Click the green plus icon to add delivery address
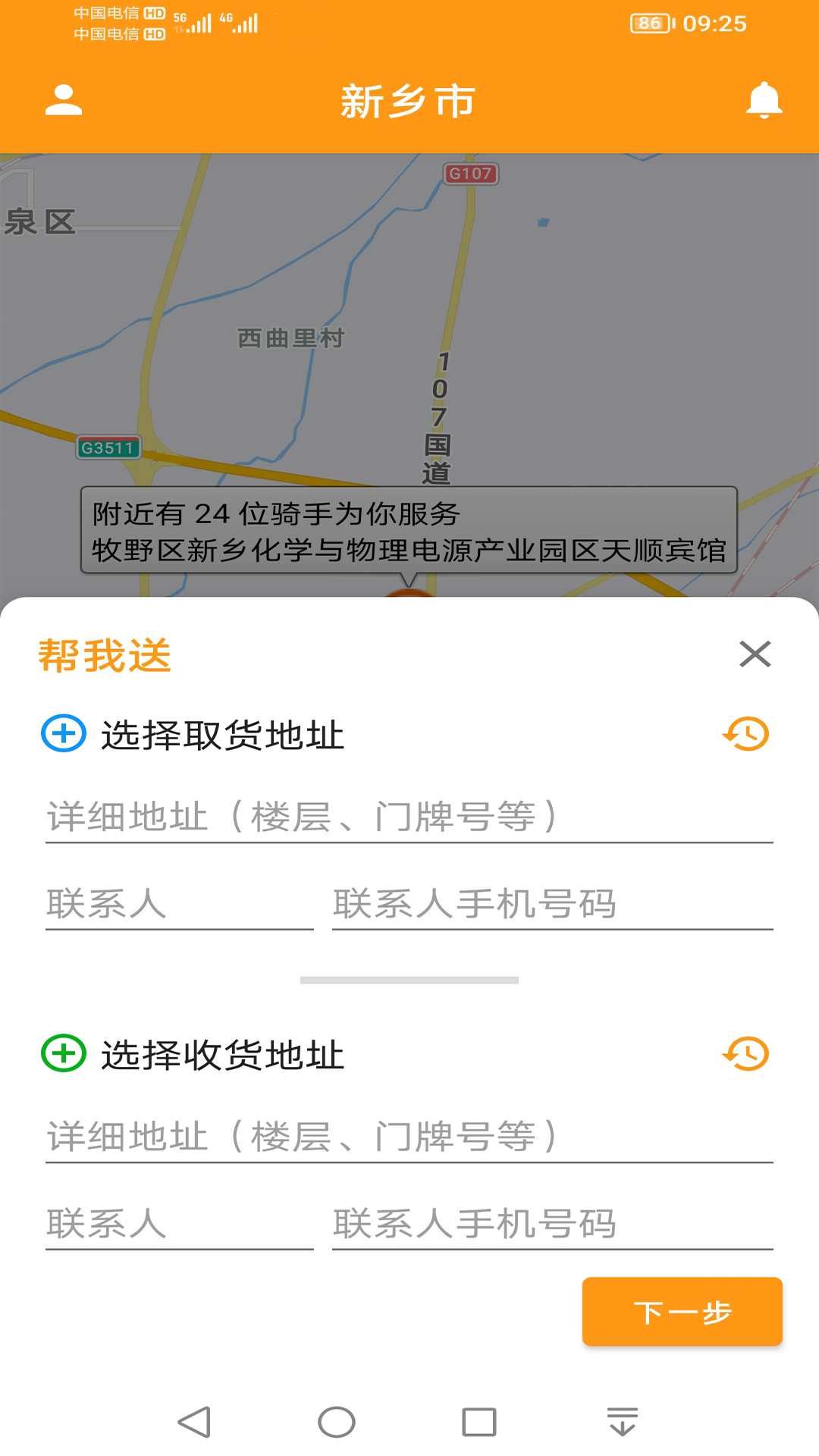819x1456 pixels. [64, 1053]
